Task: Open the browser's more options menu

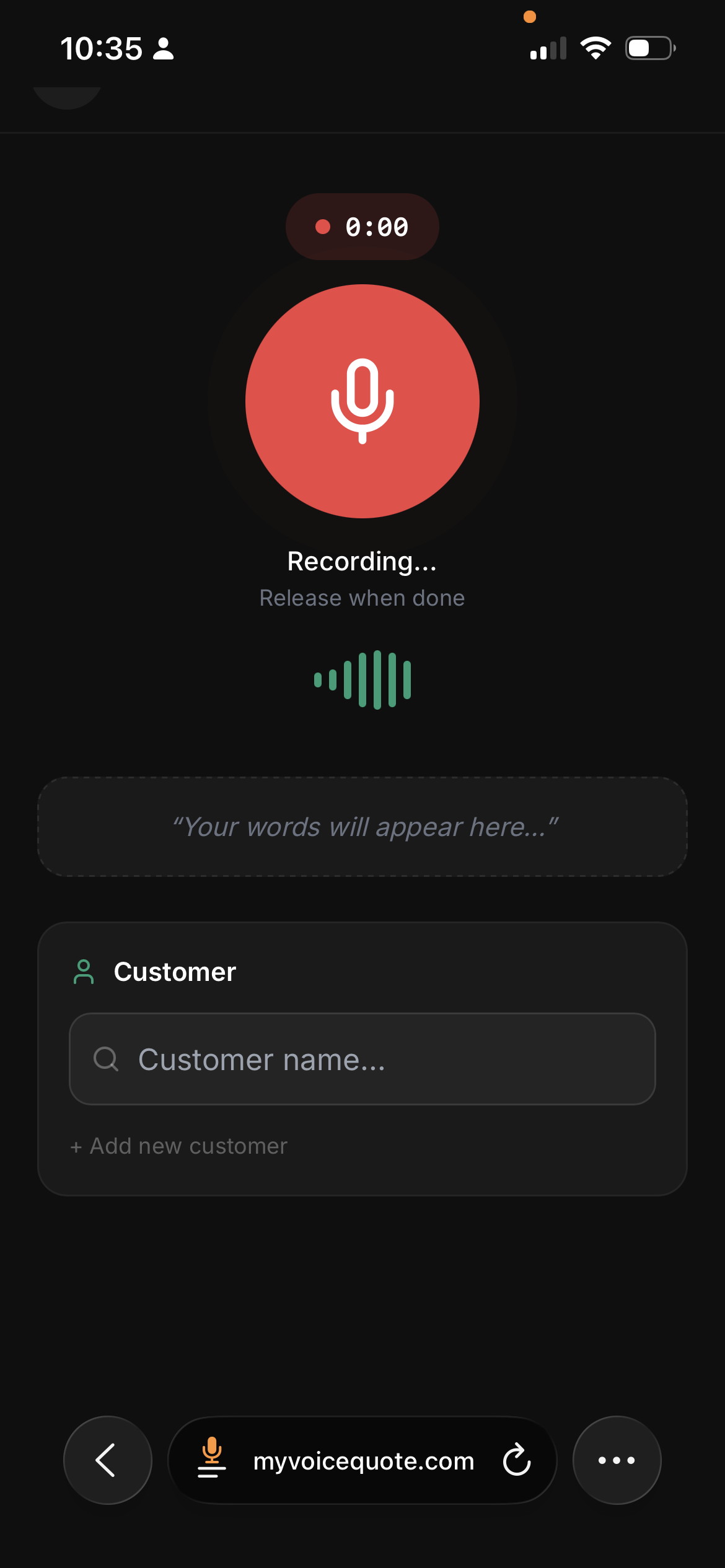Action: click(617, 1460)
